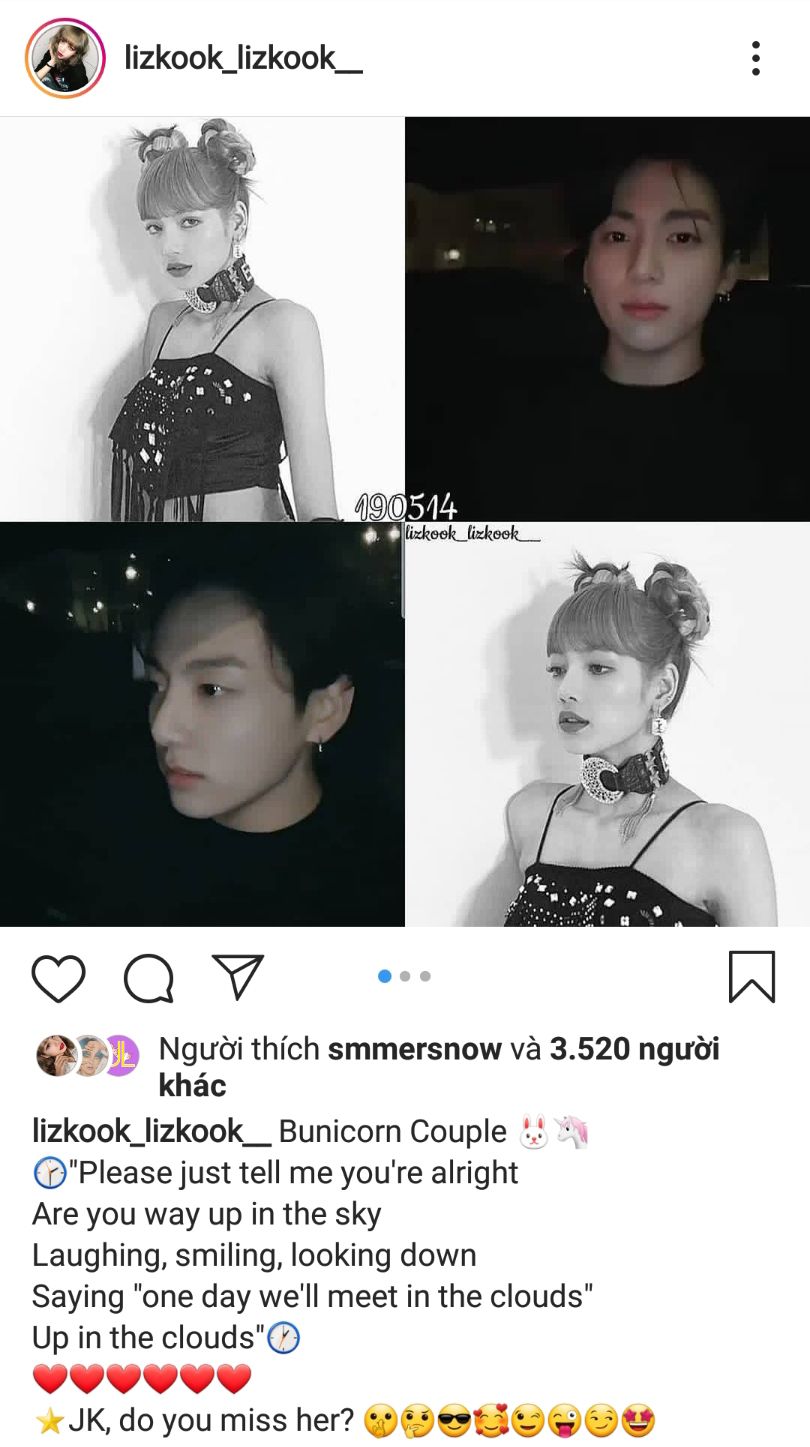The height and width of the screenshot is (1447, 810).
Task: View the post's collage image
Action: pyautogui.click(x=405, y=521)
